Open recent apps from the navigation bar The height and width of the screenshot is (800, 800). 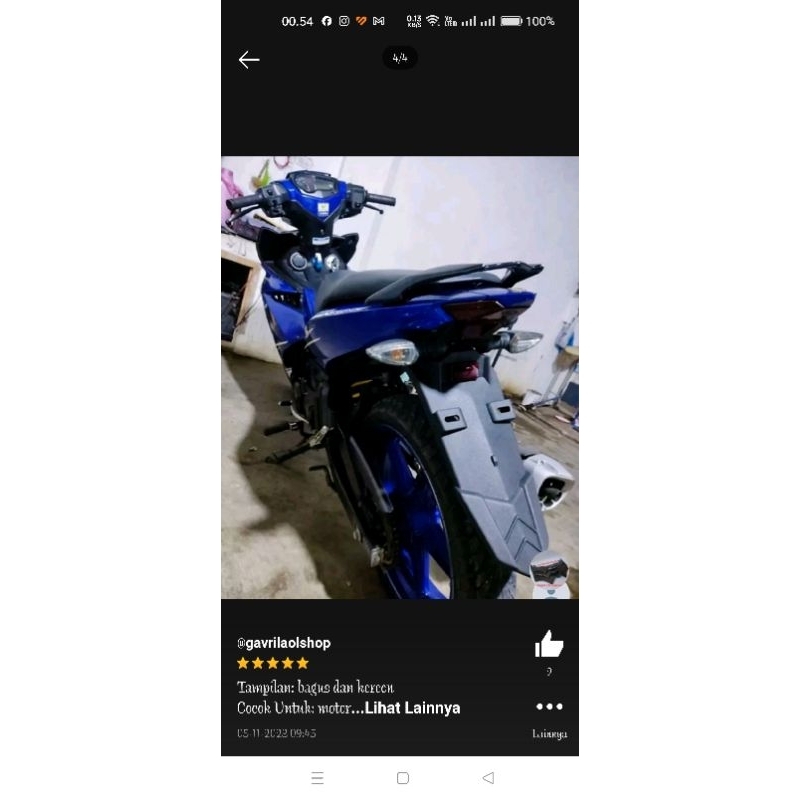click(318, 778)
